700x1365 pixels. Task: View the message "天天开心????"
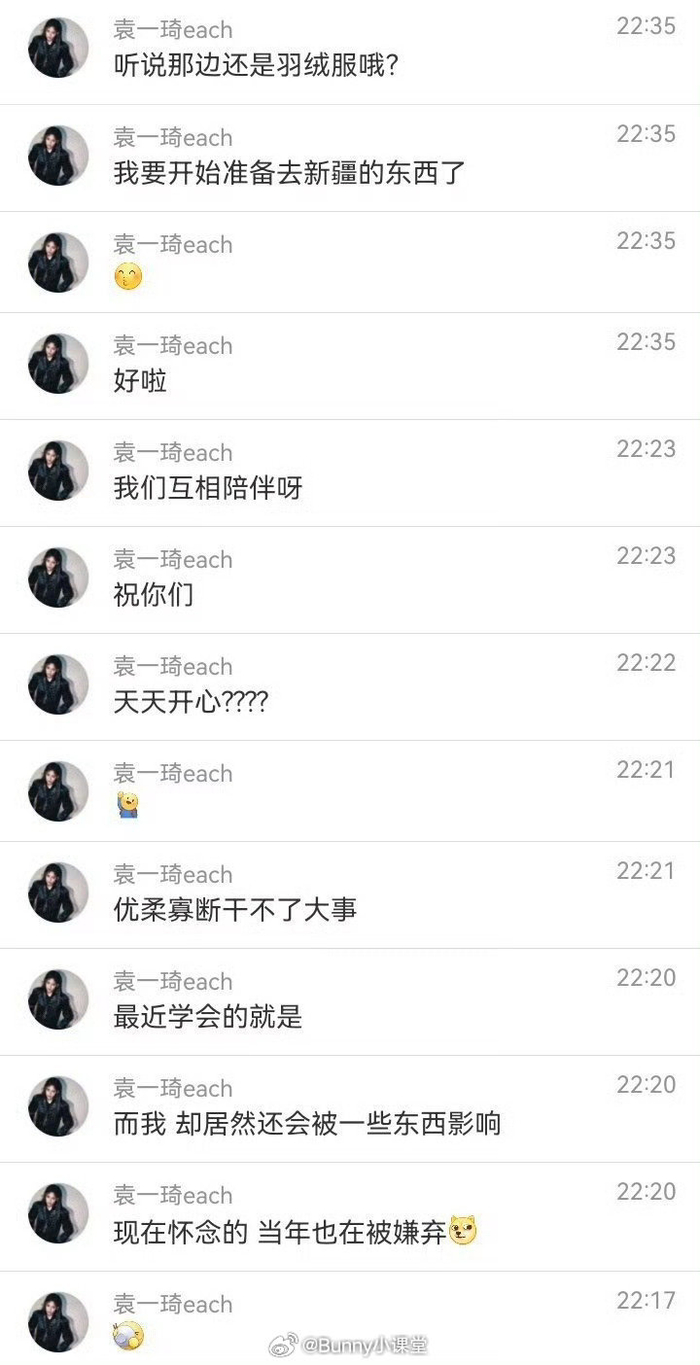[x=191, y=702]
